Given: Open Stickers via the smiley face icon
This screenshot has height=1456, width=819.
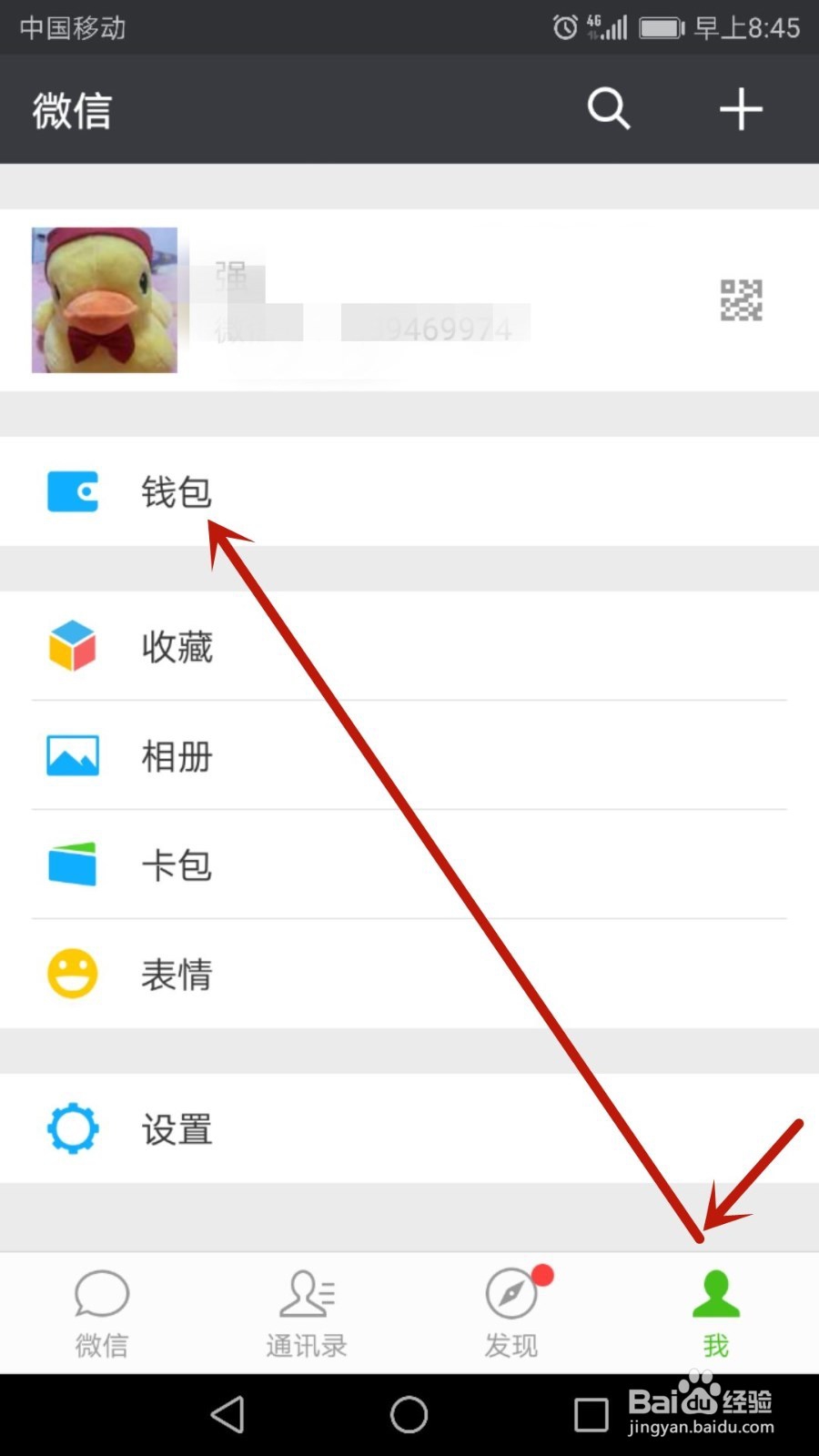Looking at the screenshot, I should point(73,973).
